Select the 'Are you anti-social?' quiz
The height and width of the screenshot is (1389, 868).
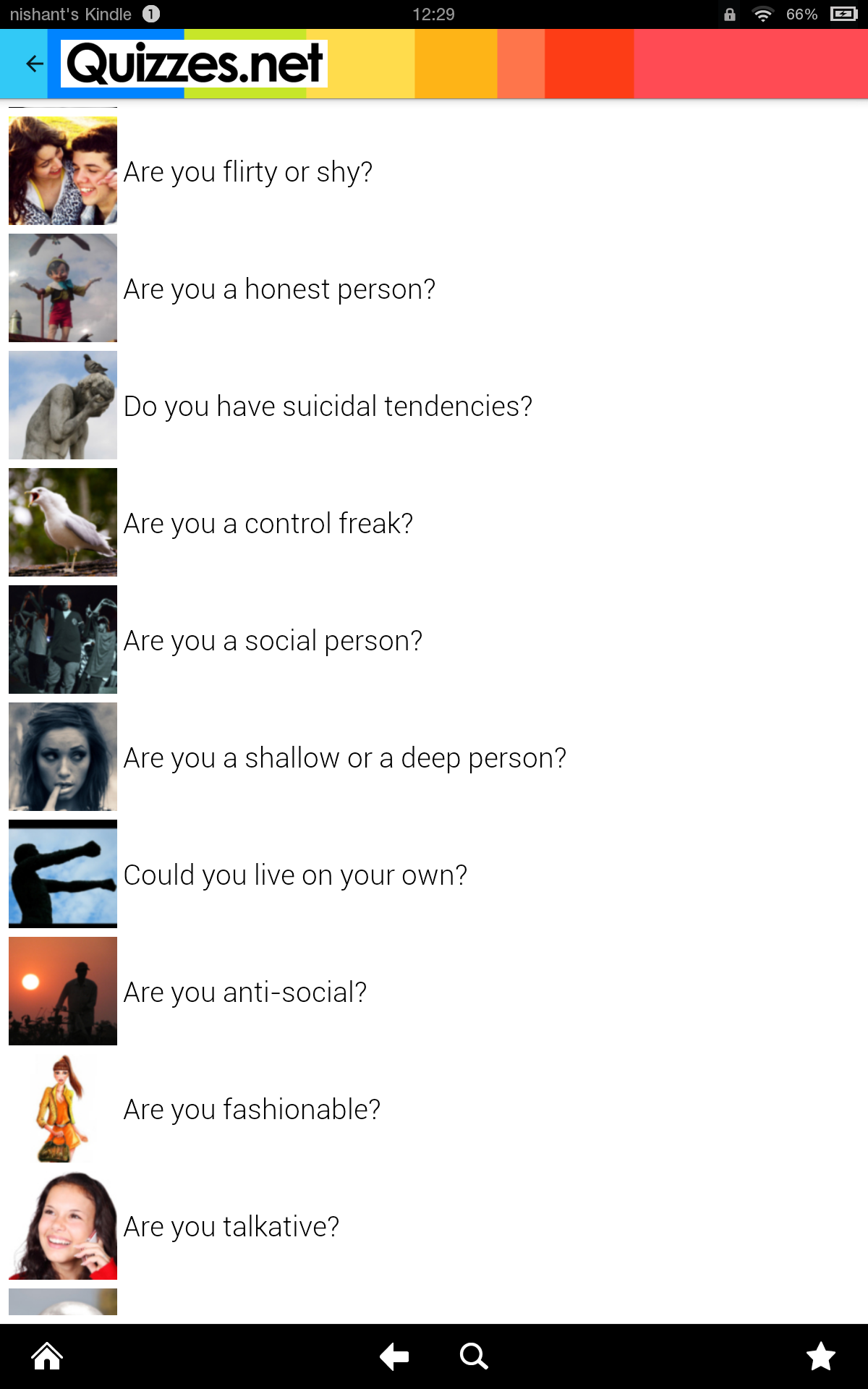click(x=245, y=993)
